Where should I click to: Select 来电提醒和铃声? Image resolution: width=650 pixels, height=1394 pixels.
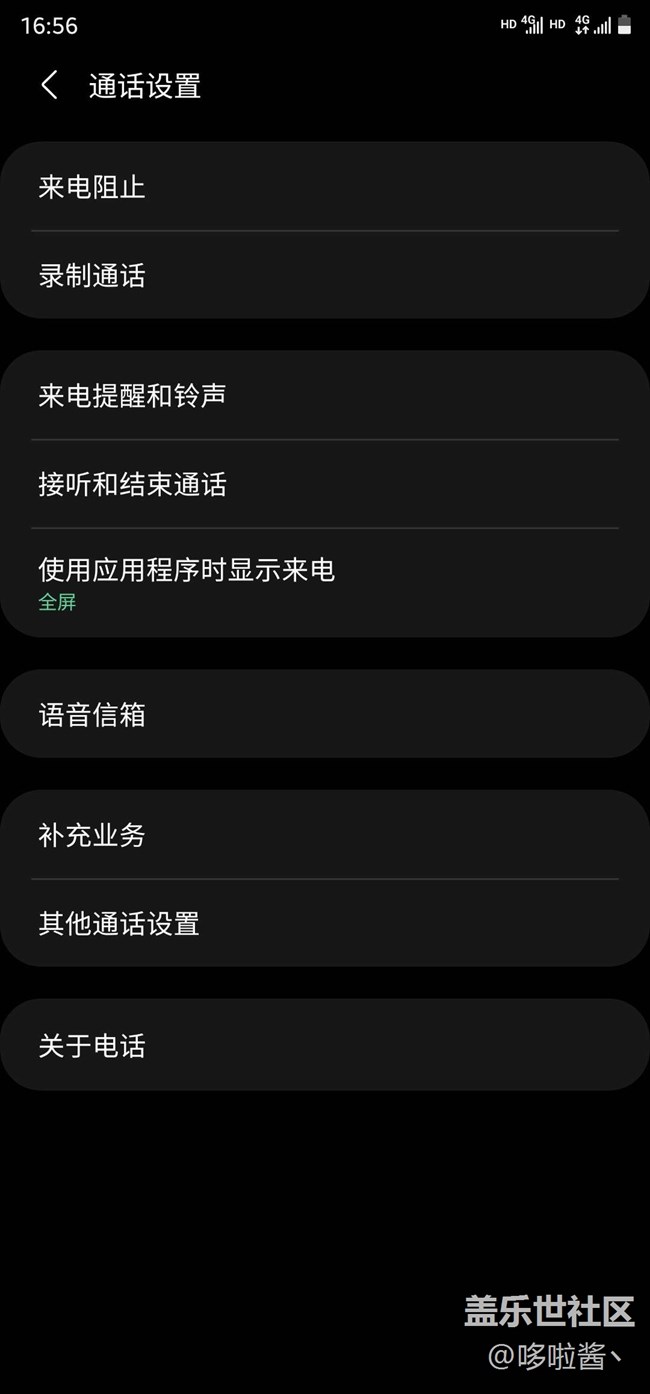click(324, 395)
